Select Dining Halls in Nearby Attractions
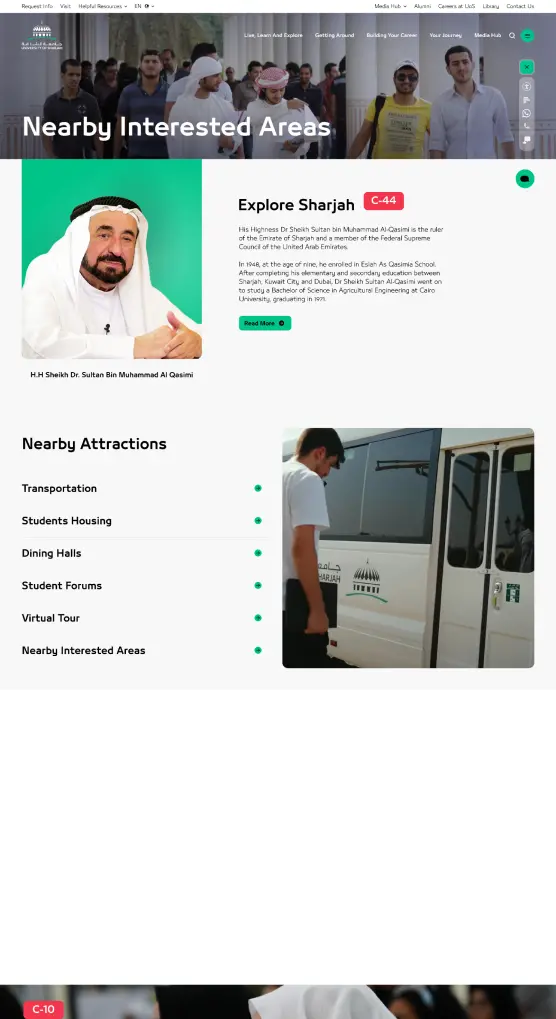The height and width of the screenshot is (1019, 556). 143,554
